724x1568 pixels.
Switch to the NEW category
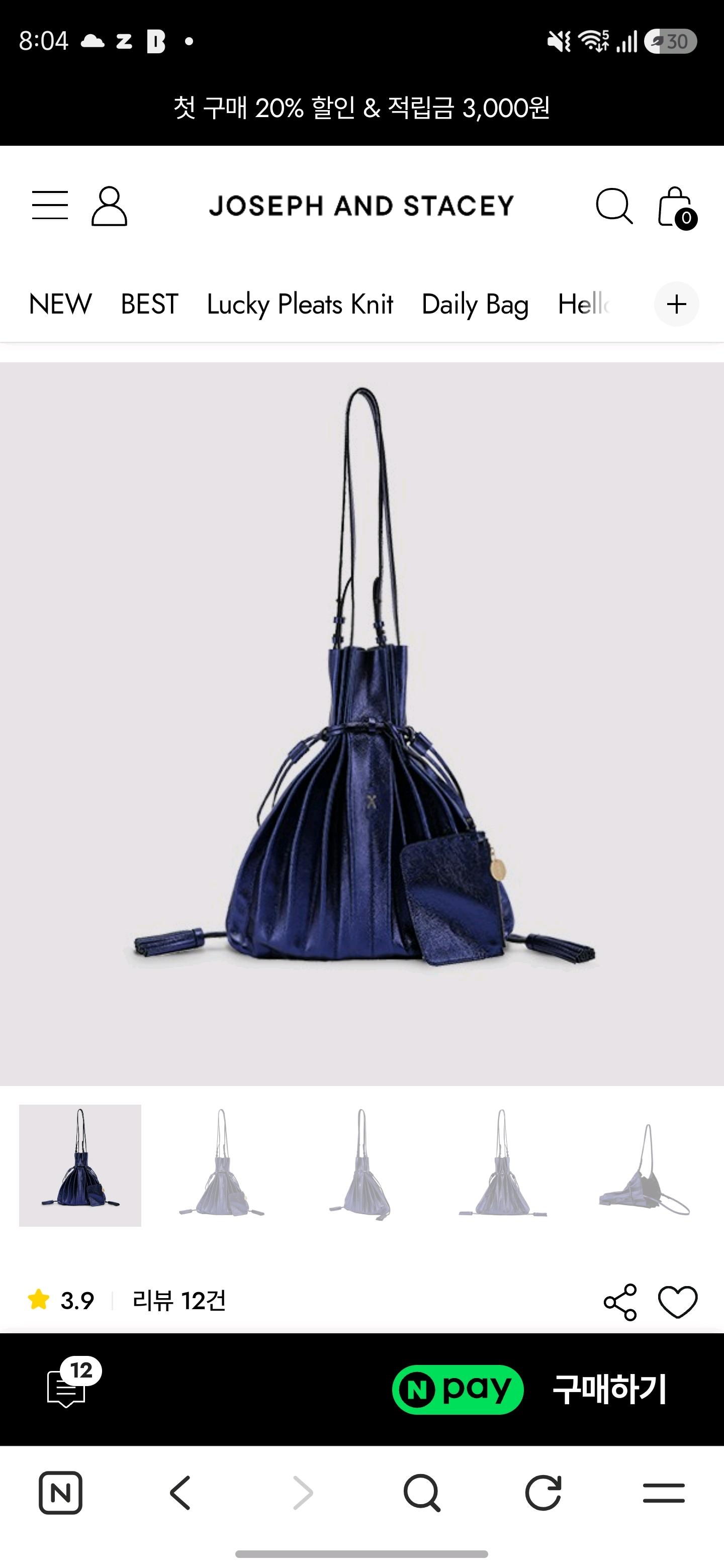click(x=60, y=304)
